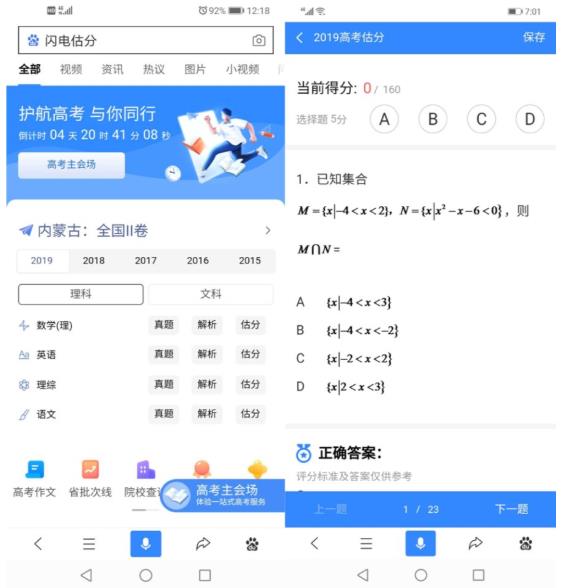Open 解析 for 理综
The width and height of the screenshot is (564, 588).
[207, 384]
